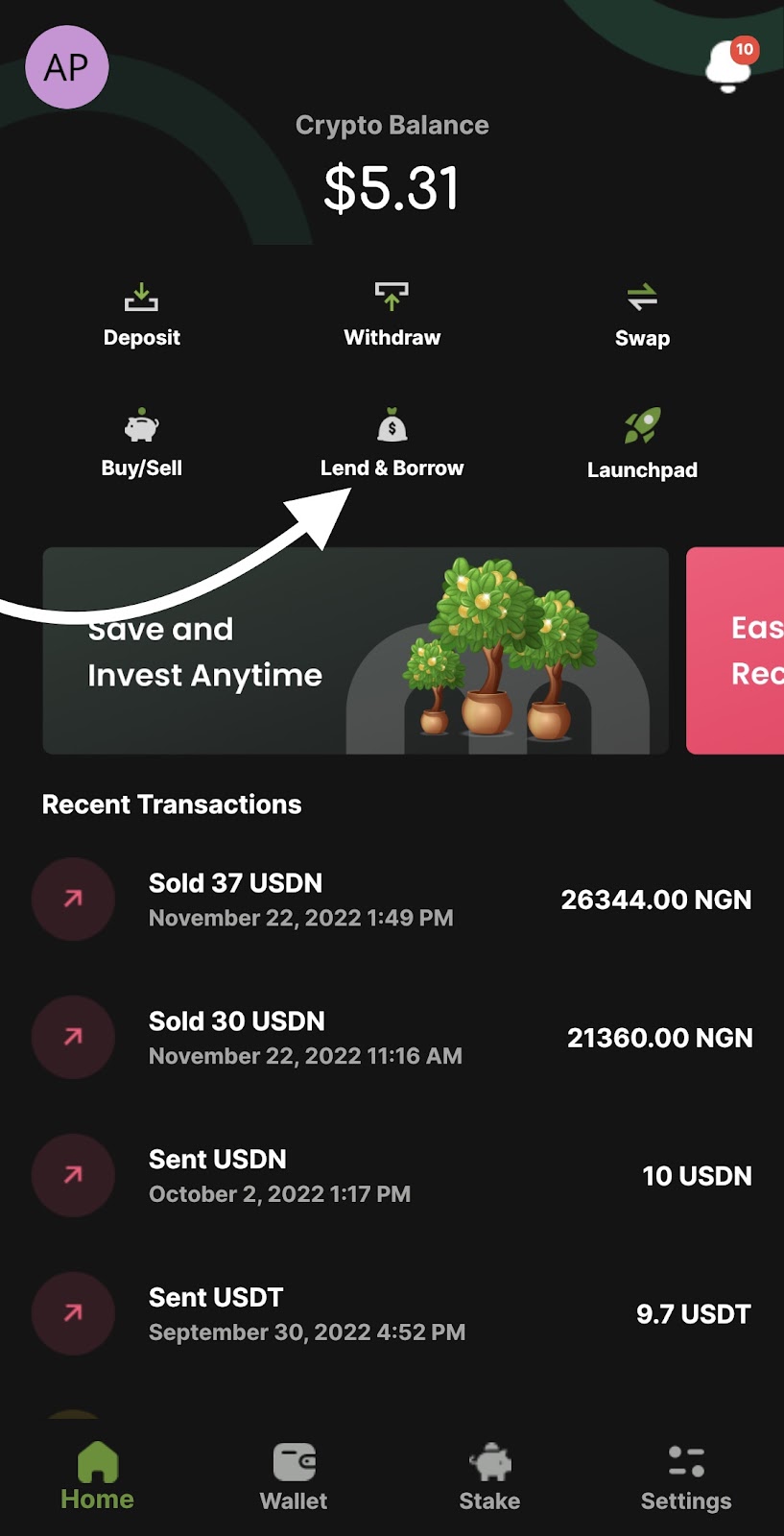784x1536 pixels.
Task: Select the Home tab
Action: click(x=97, y=1476)
